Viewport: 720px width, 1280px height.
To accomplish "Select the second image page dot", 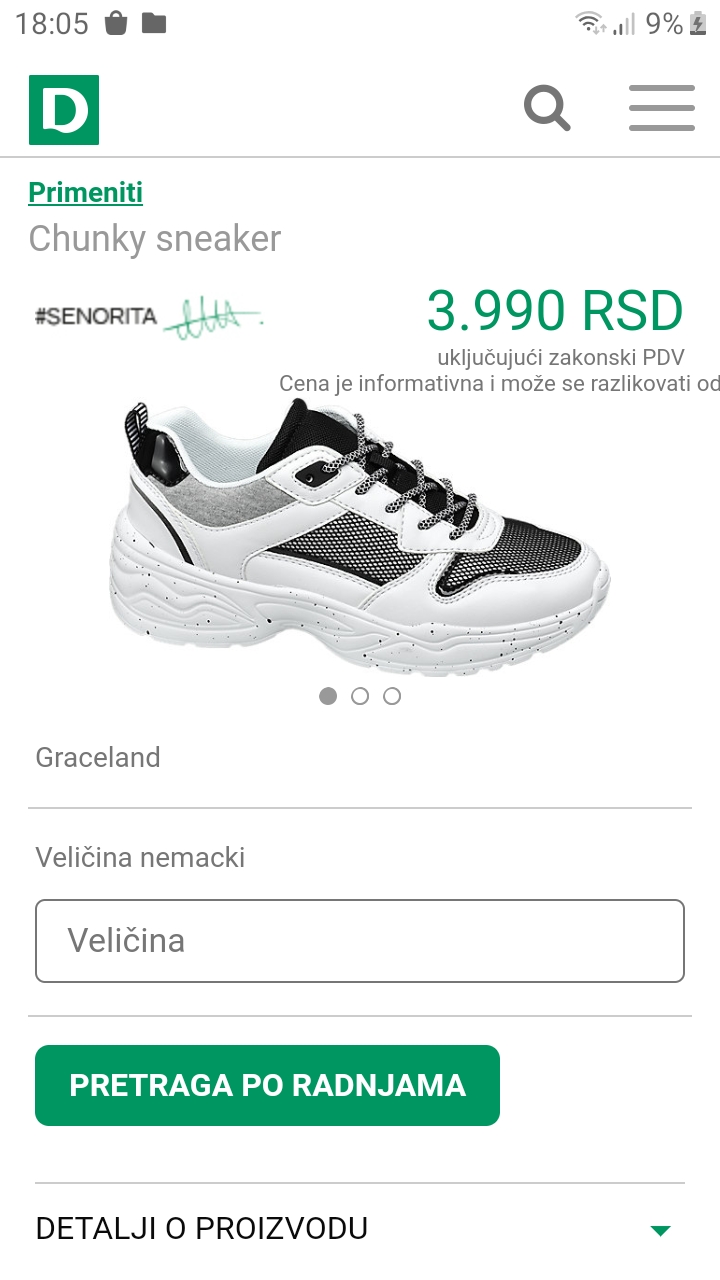I will tap(360, 696).
